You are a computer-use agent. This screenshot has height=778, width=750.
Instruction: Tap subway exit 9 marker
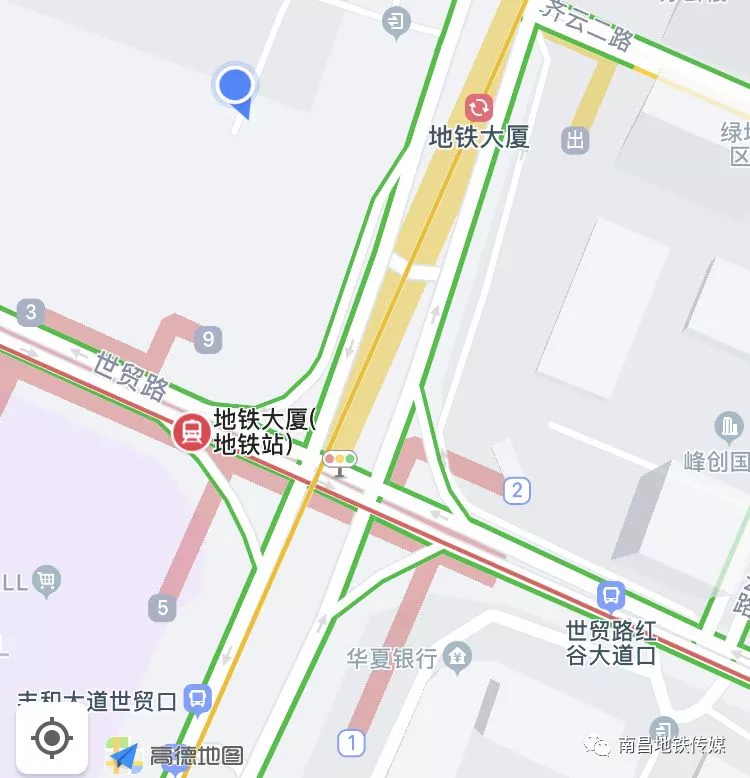[x=208, y=339]
